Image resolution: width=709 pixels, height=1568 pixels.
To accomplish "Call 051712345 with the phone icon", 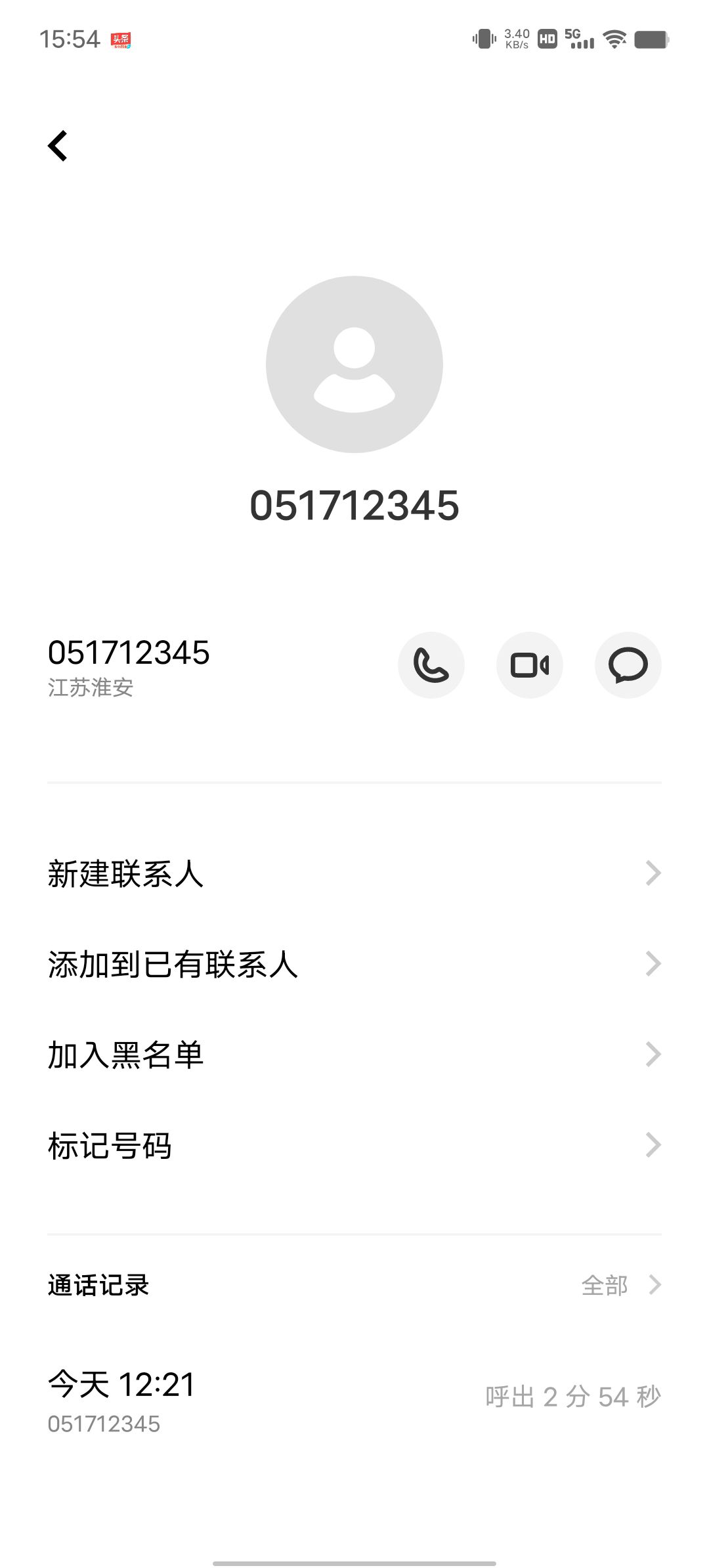I will pos(431,665).
